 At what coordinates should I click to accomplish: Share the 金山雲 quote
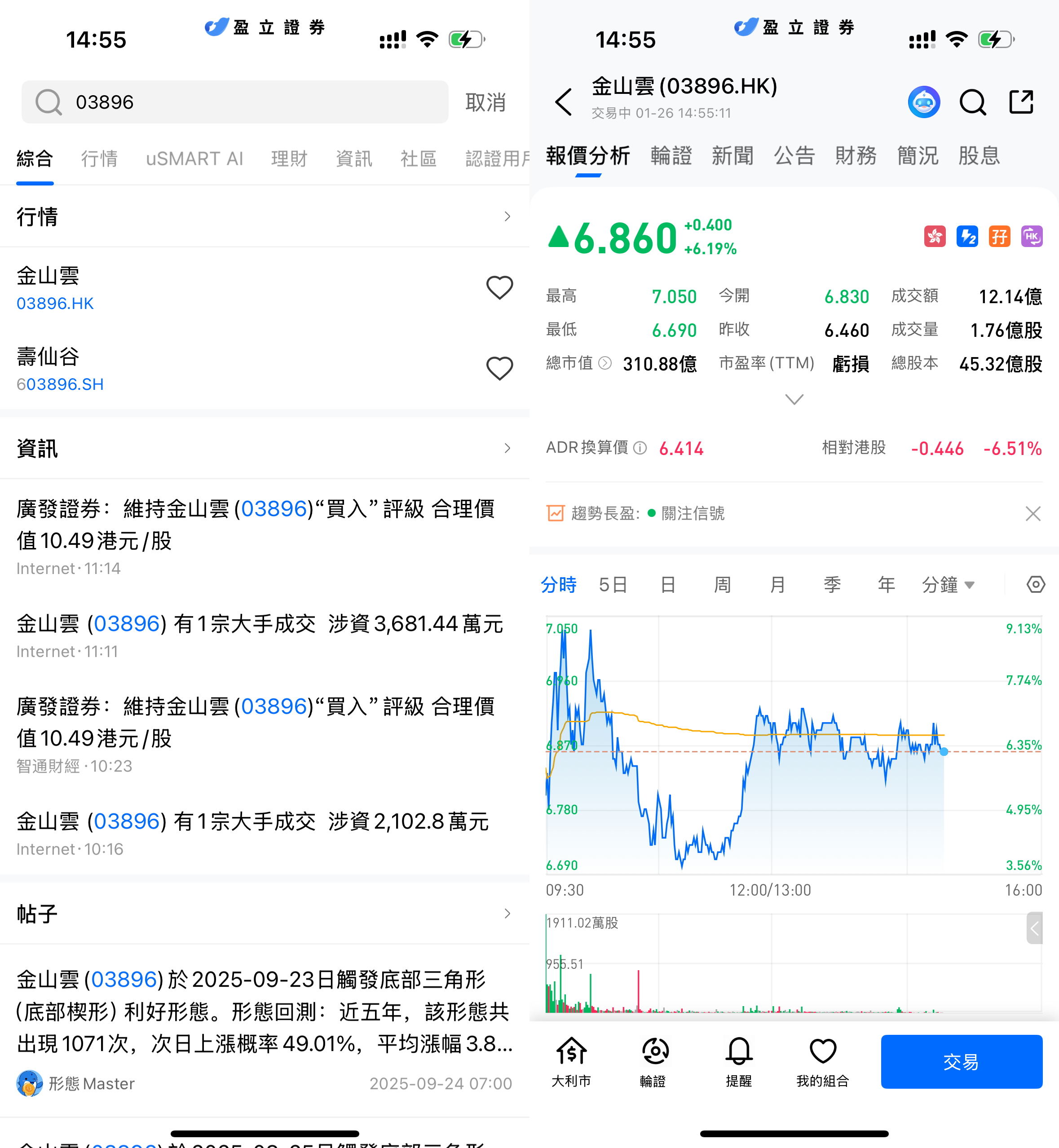click(x=1021, y=102)
